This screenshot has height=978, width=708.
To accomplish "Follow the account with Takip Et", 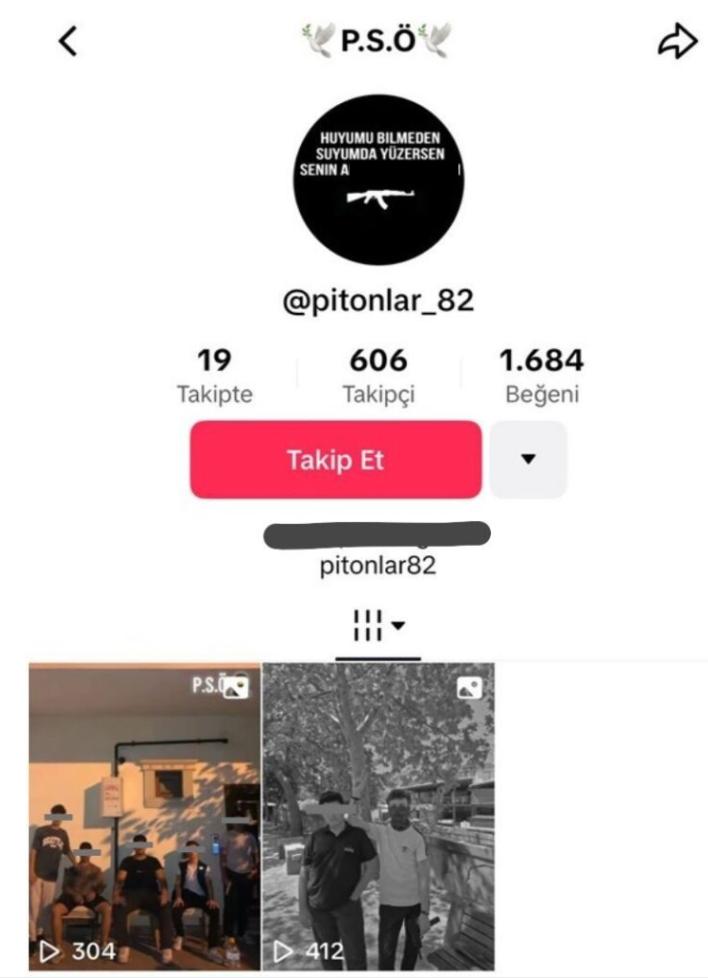I will 336,460.
